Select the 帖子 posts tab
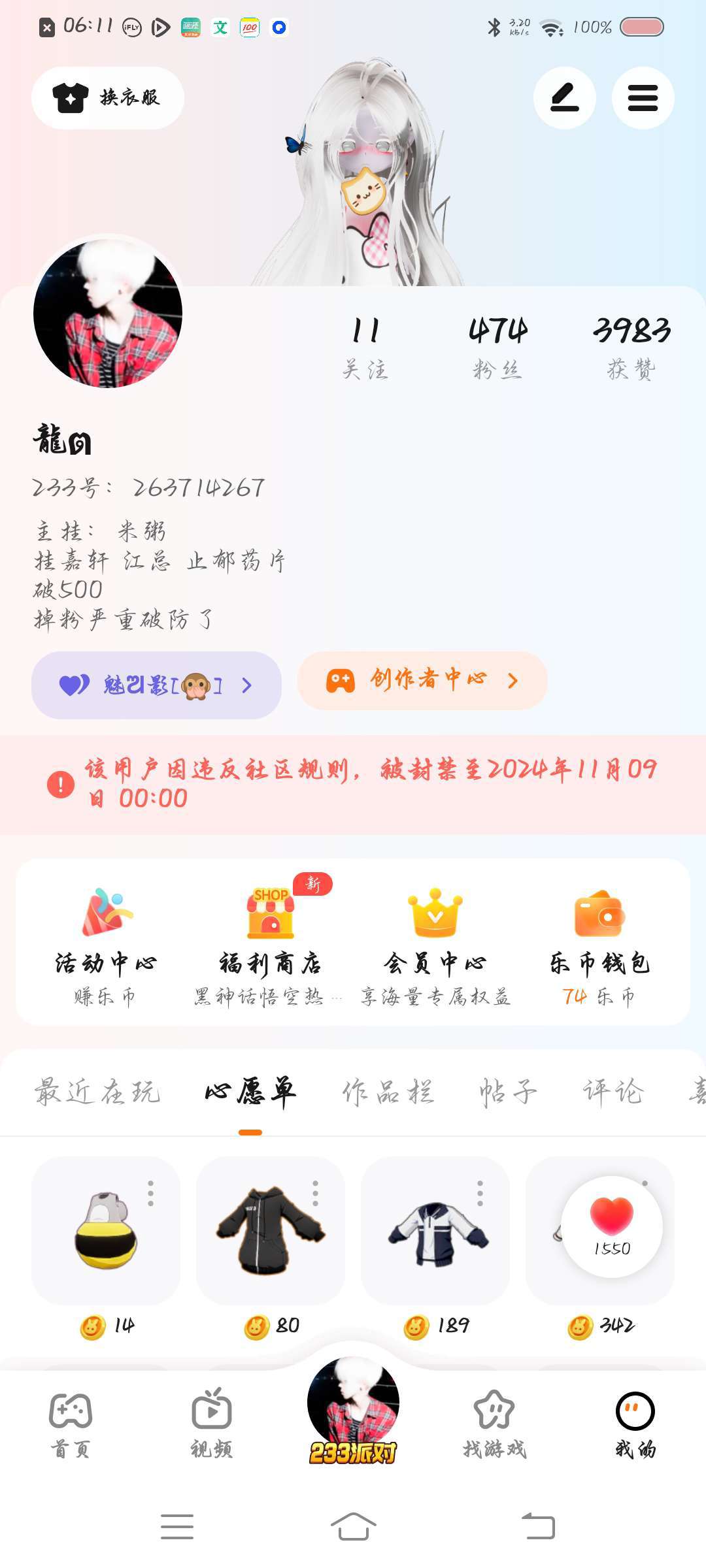 pyautogui.click(x=508, y=1092)
